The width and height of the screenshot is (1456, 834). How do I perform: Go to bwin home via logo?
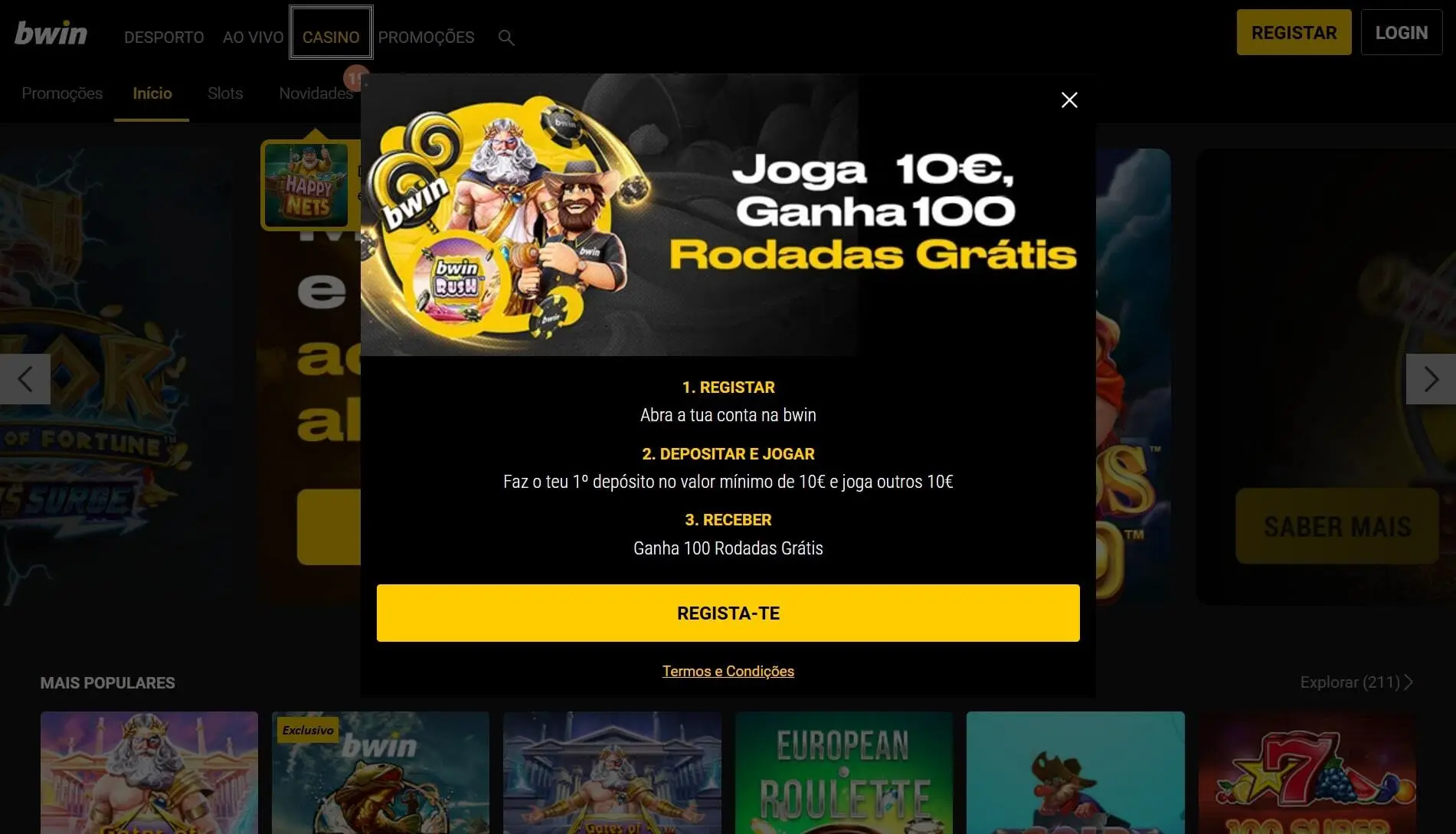coord(51,34)
